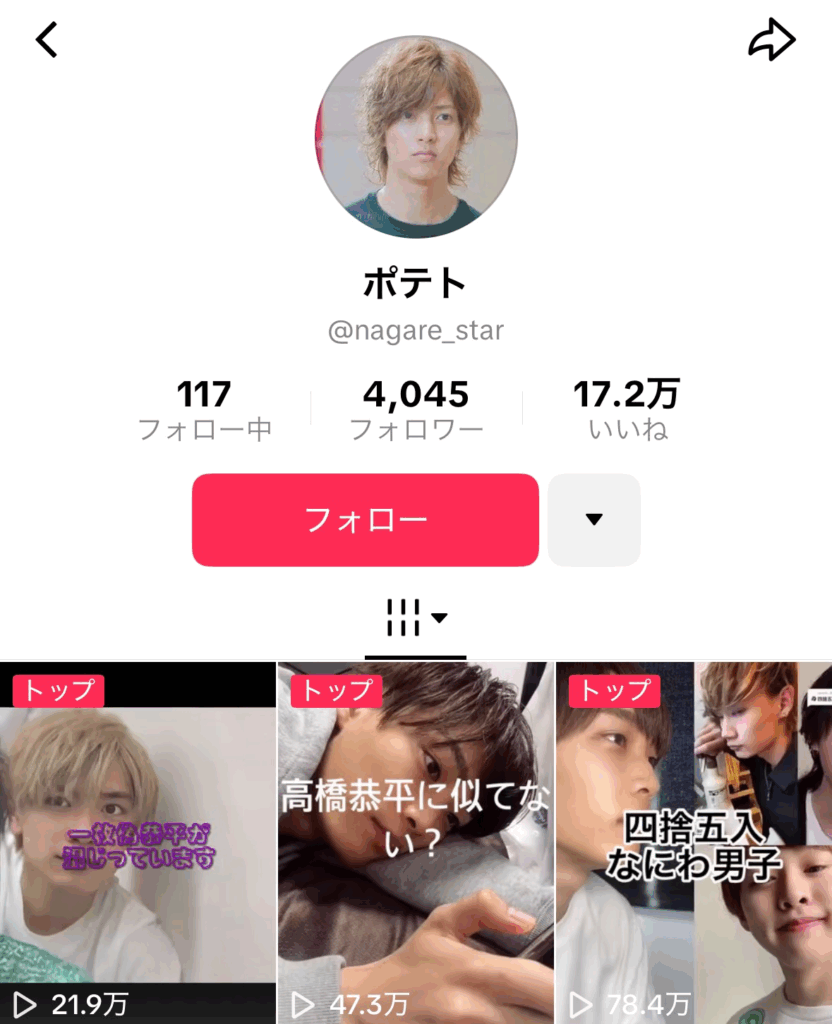Open the profile picture of ポテト
This screenshot has height=1024, width=832.
point(416,136)
